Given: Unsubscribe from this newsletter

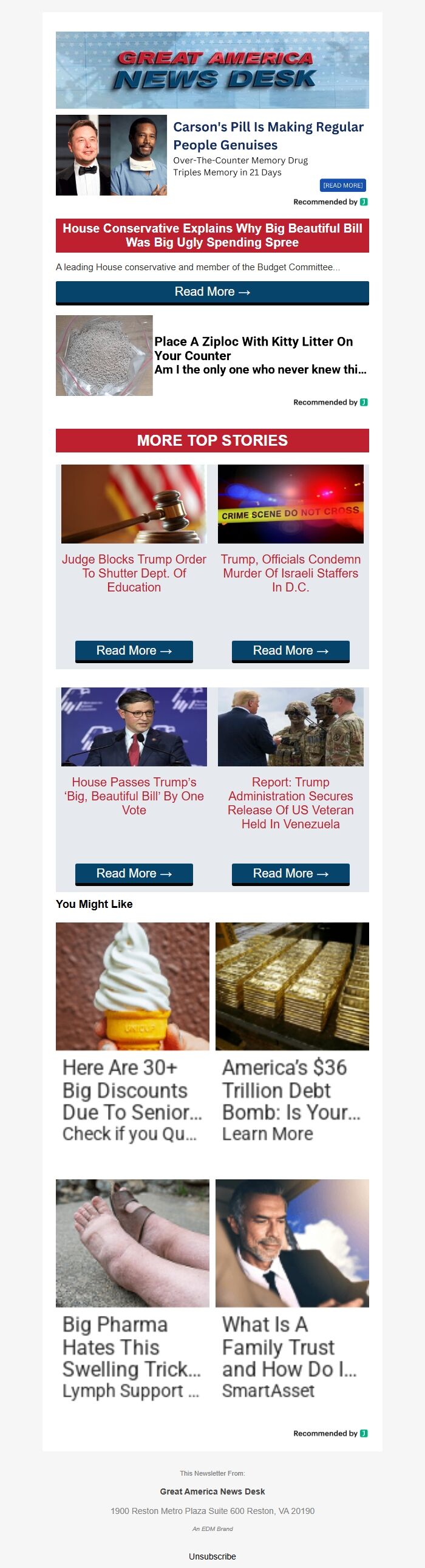Looking at the screenshot, I should tap(212, 1556).
